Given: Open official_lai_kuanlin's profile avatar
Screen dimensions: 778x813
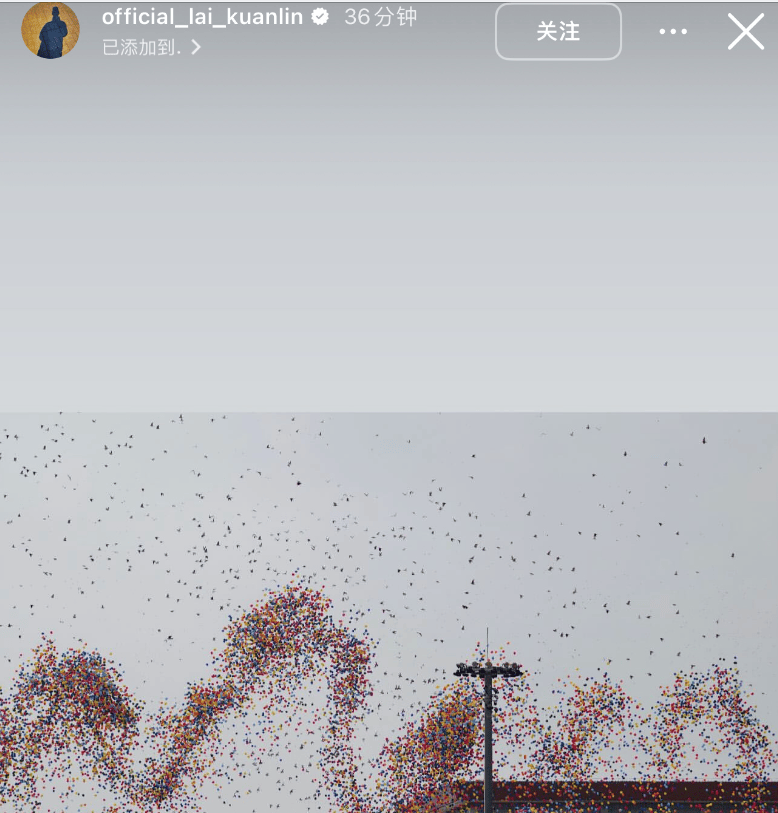Looking at the screenshot, I should point(50,30).
